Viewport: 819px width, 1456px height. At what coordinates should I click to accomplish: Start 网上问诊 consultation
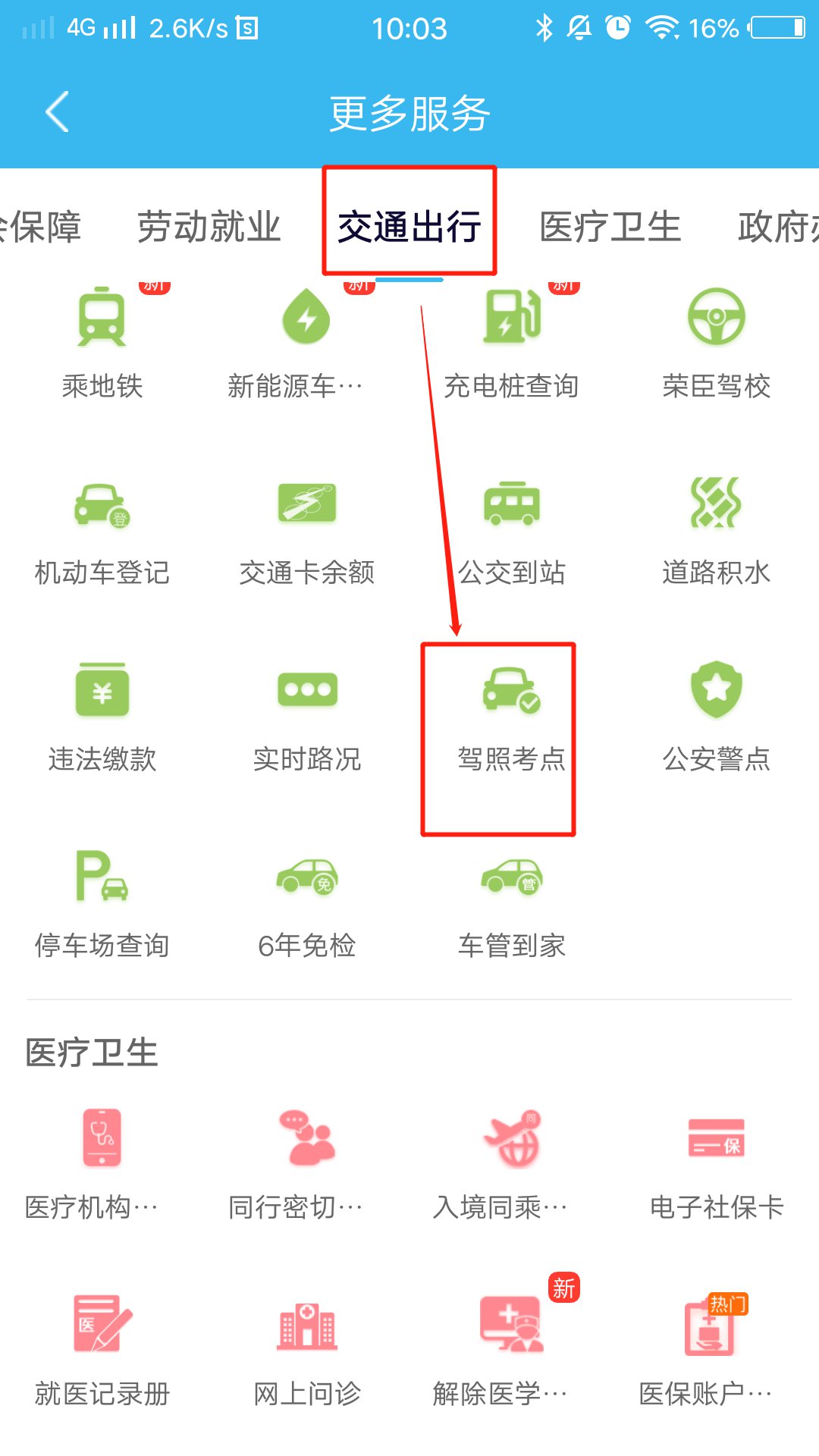306,1351
